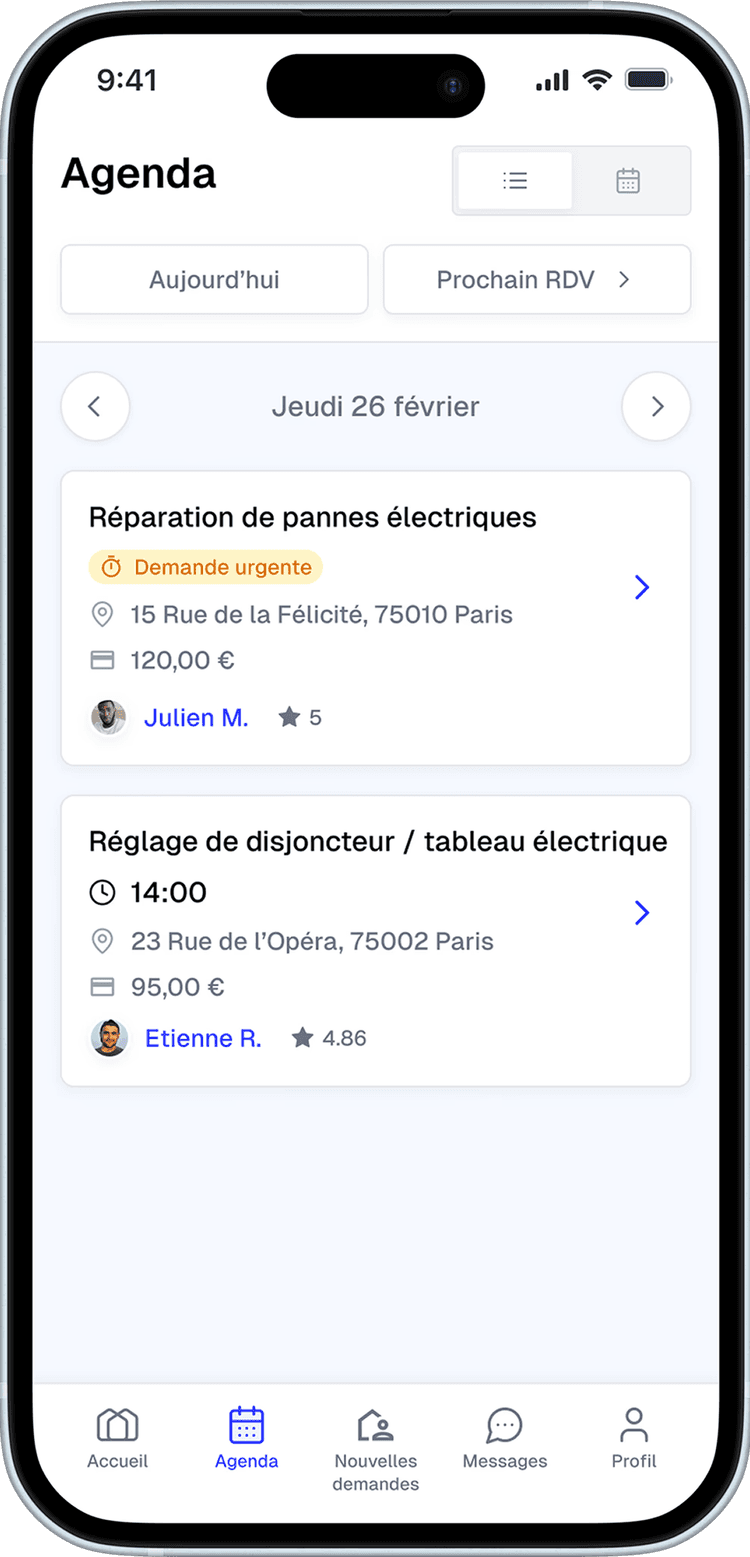Open the Accueil tab icon
This screenshot has width=750, height=1557.
click(x=116, y=1424)
